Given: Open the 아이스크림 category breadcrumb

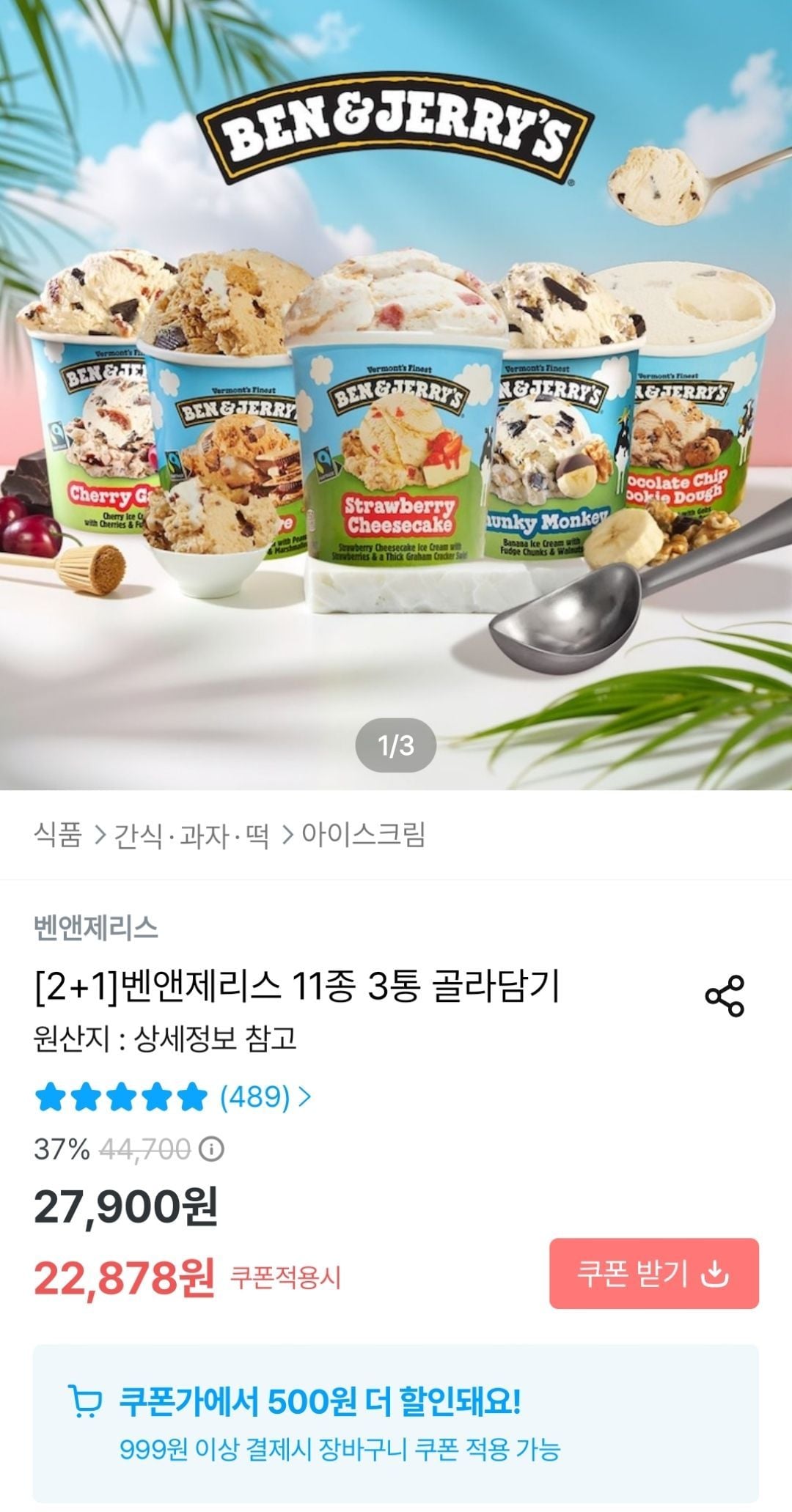Looking at the screenshot, I should coord(363,835).
